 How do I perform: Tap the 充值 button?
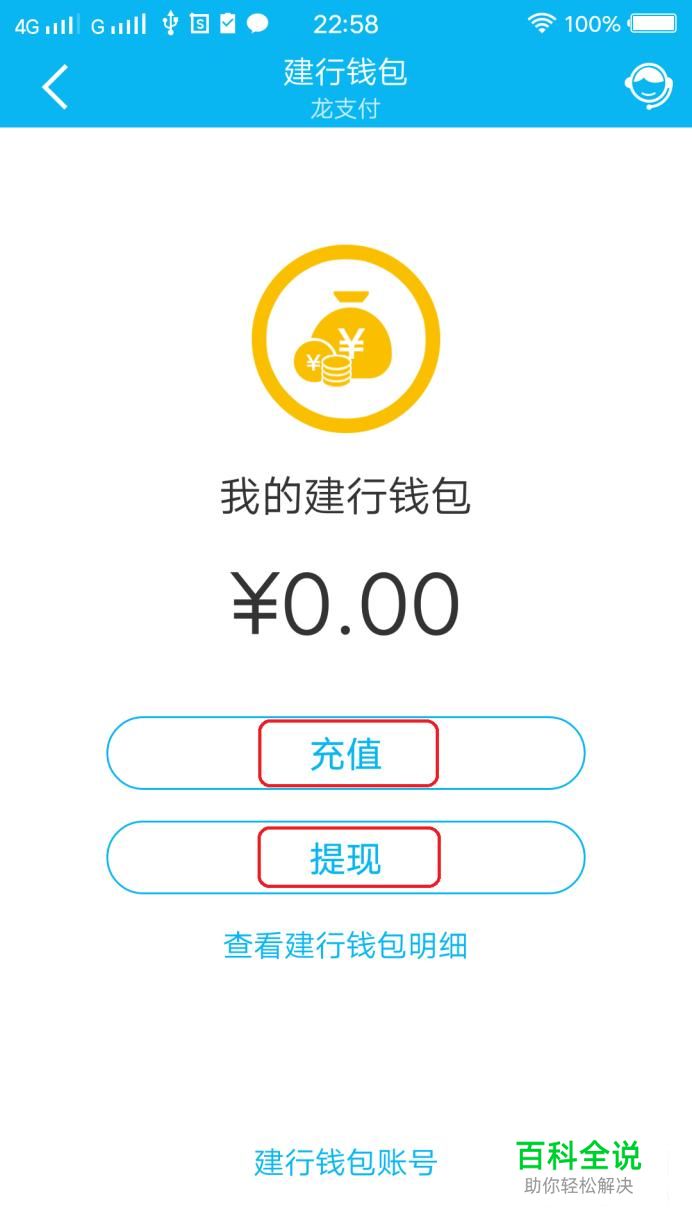point(346,753)
